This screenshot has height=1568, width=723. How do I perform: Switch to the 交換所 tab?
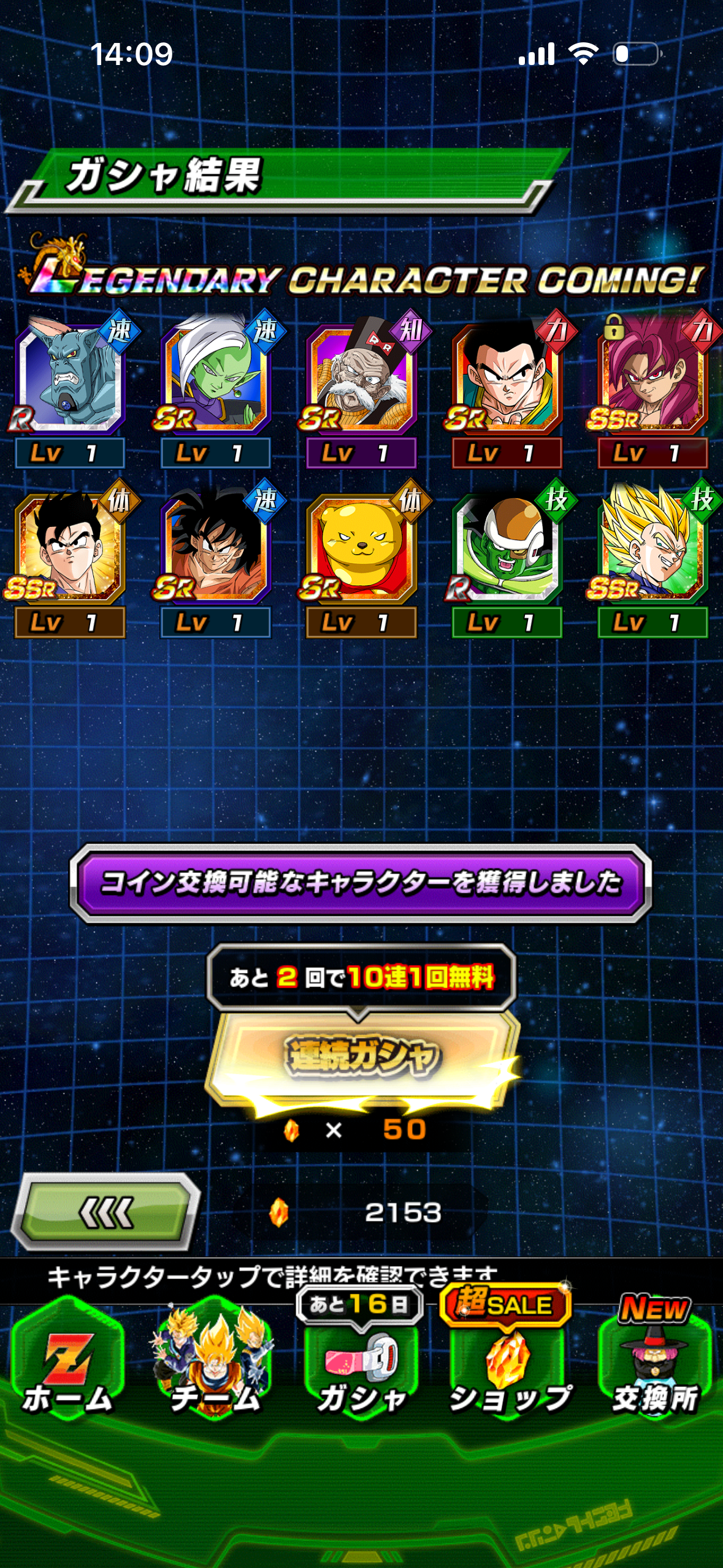pos(654,1363)
